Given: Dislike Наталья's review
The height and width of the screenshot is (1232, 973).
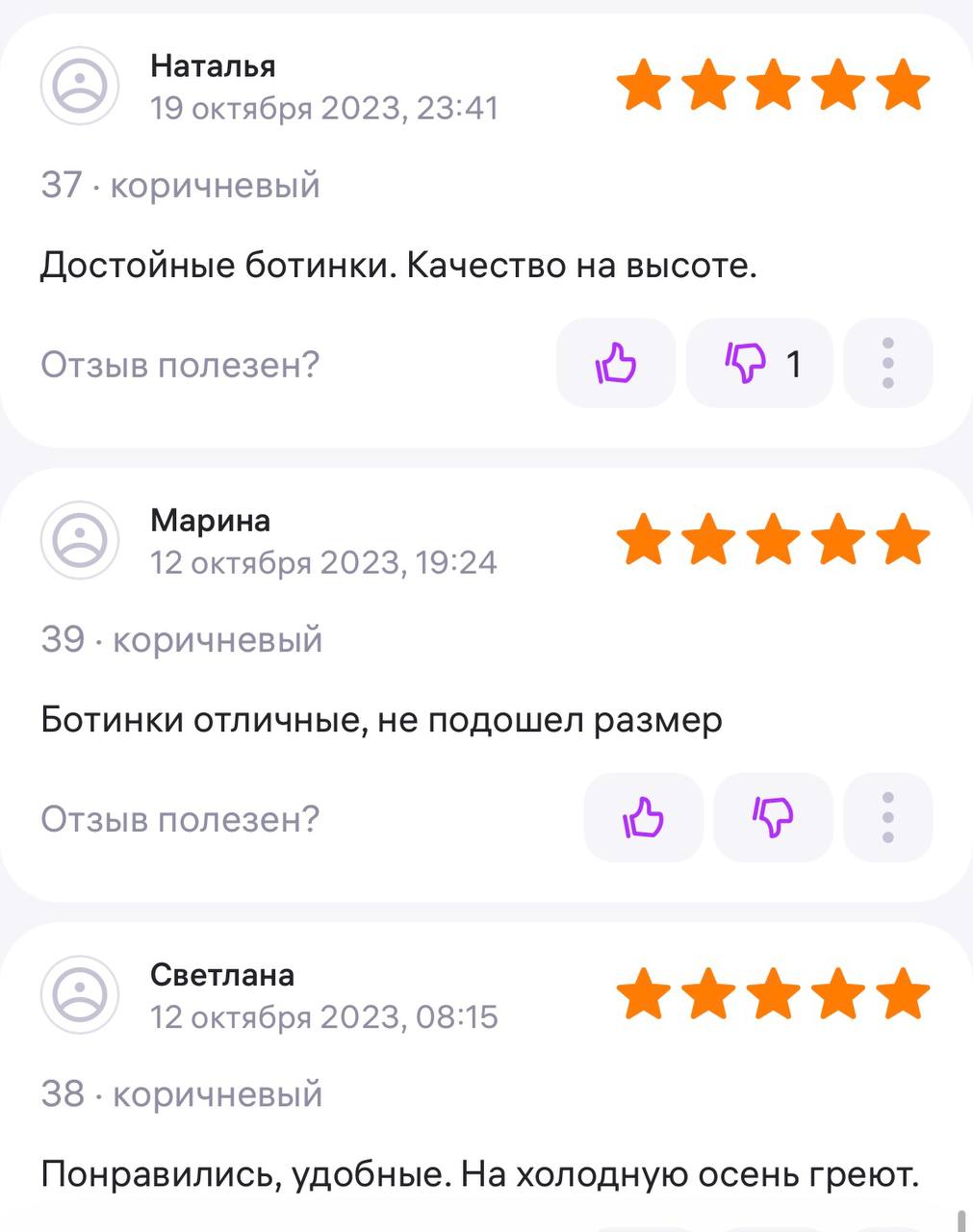Looking at the screenshot, I should pyautogui.click(x=758, y=364).
